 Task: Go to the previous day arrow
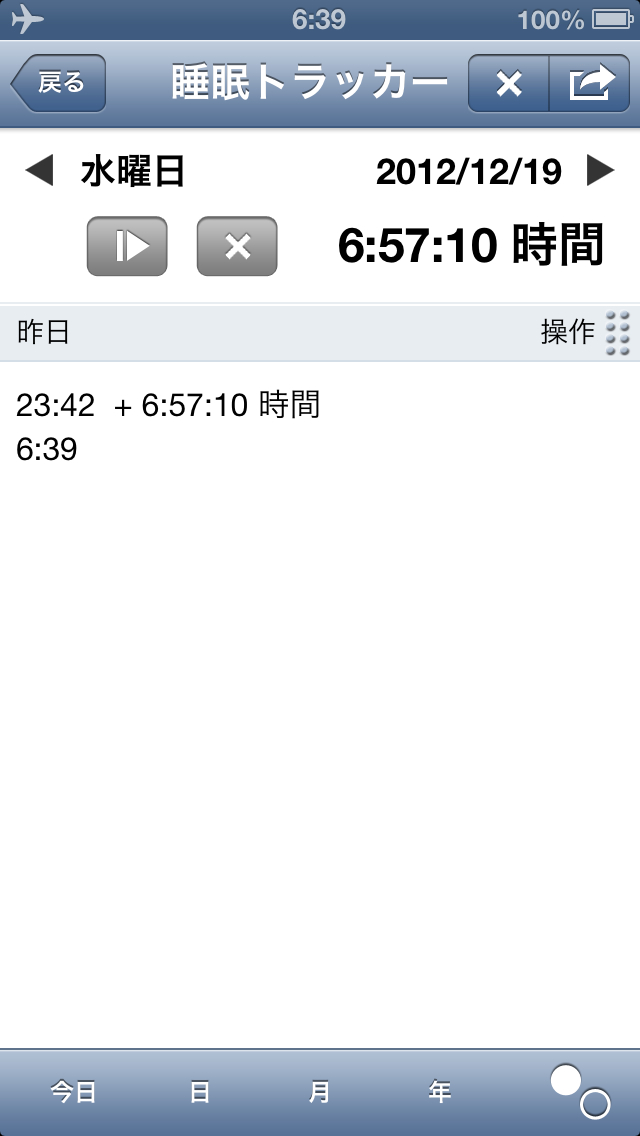tap(38, 172)
